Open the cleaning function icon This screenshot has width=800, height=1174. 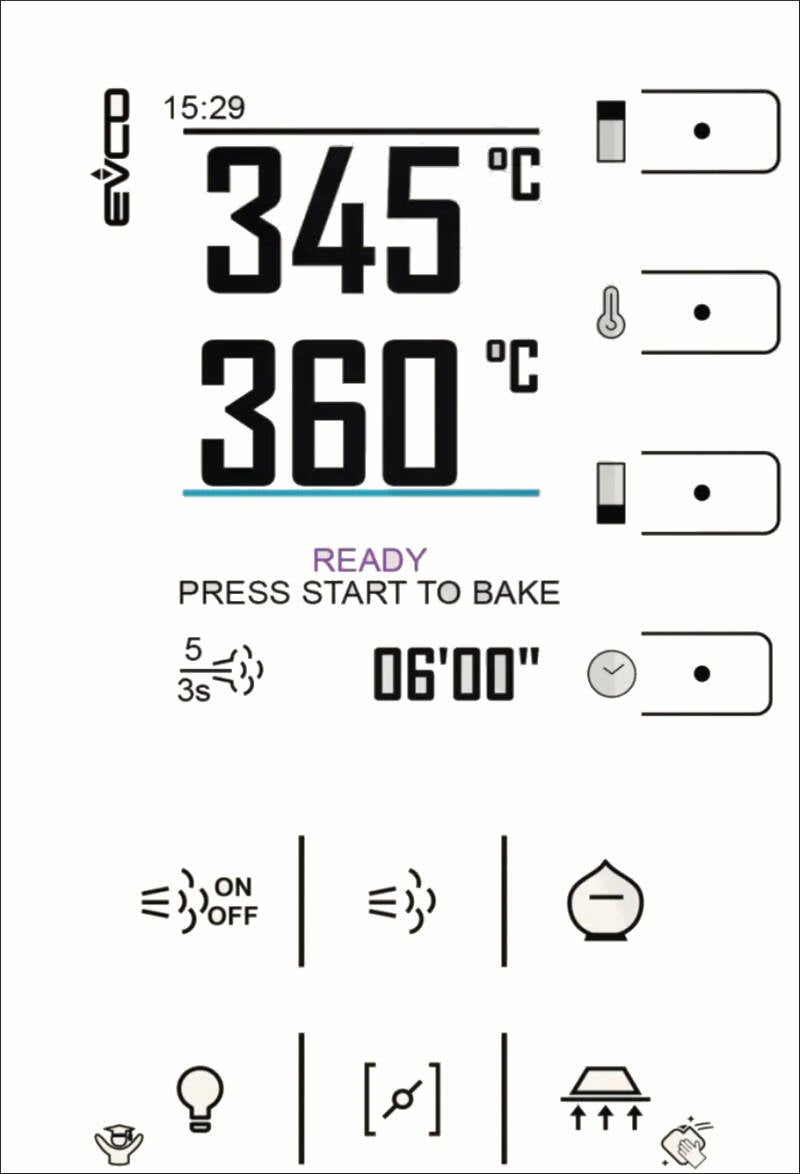click(688, 1140)
